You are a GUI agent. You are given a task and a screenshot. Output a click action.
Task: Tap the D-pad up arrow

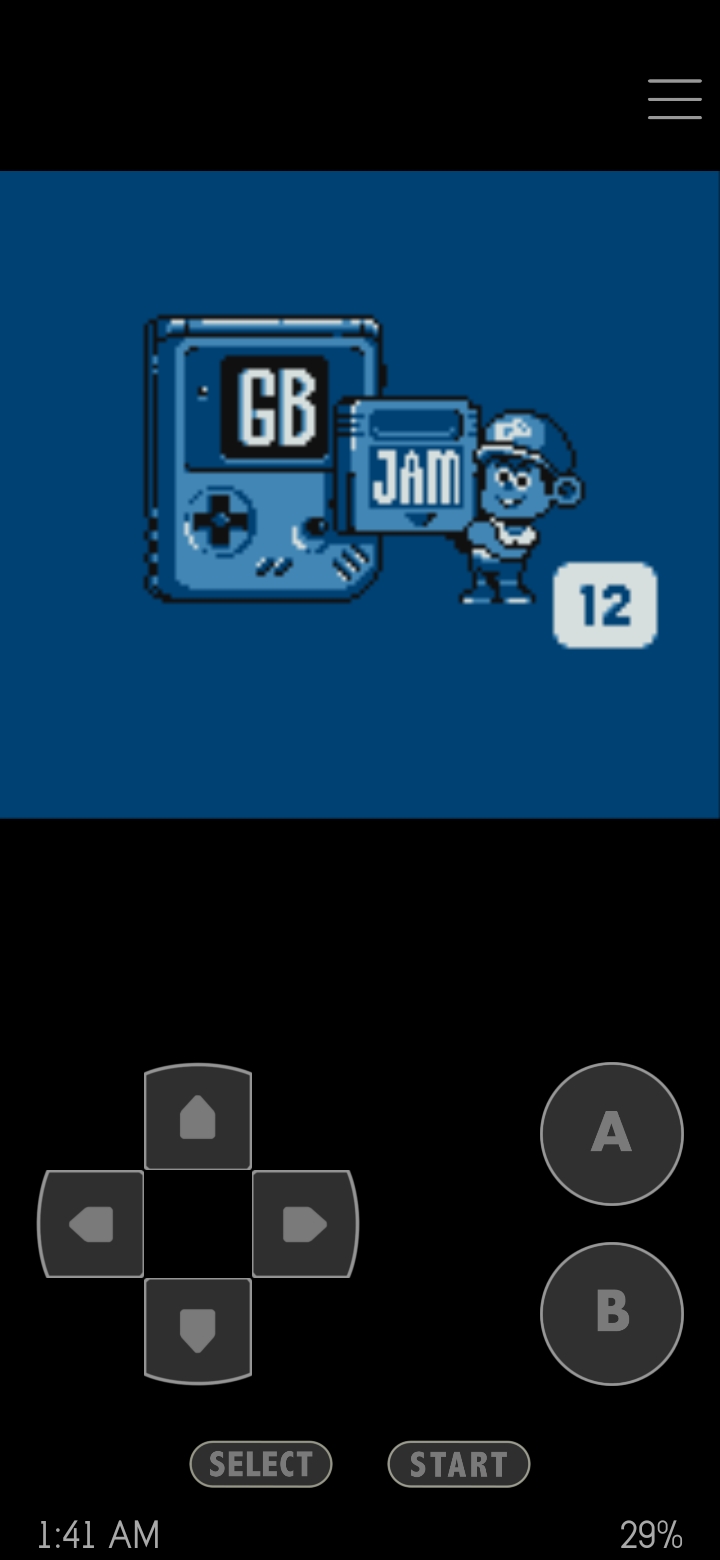198,1117
